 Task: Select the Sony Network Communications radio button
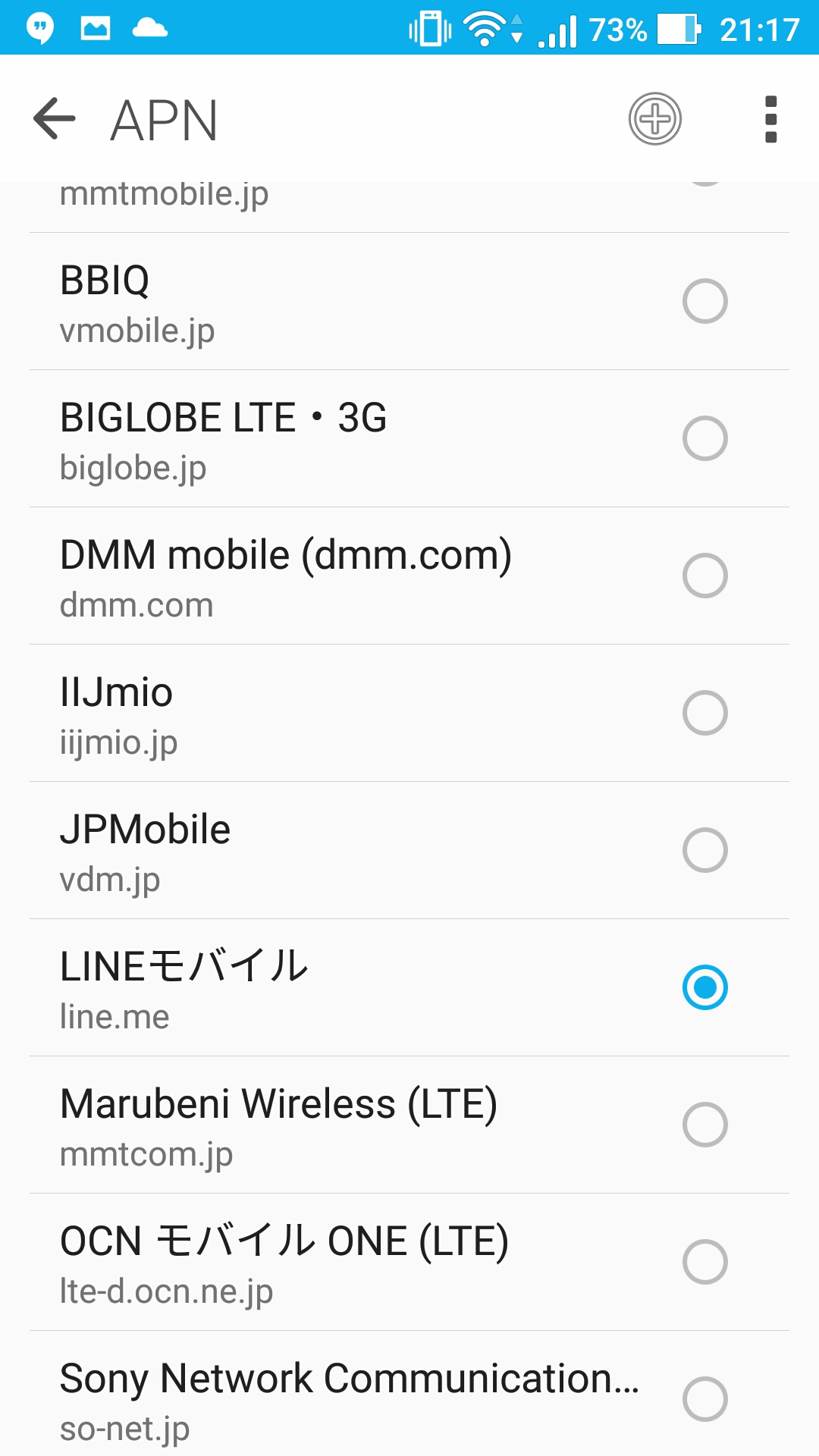(x=705, y=1399)
